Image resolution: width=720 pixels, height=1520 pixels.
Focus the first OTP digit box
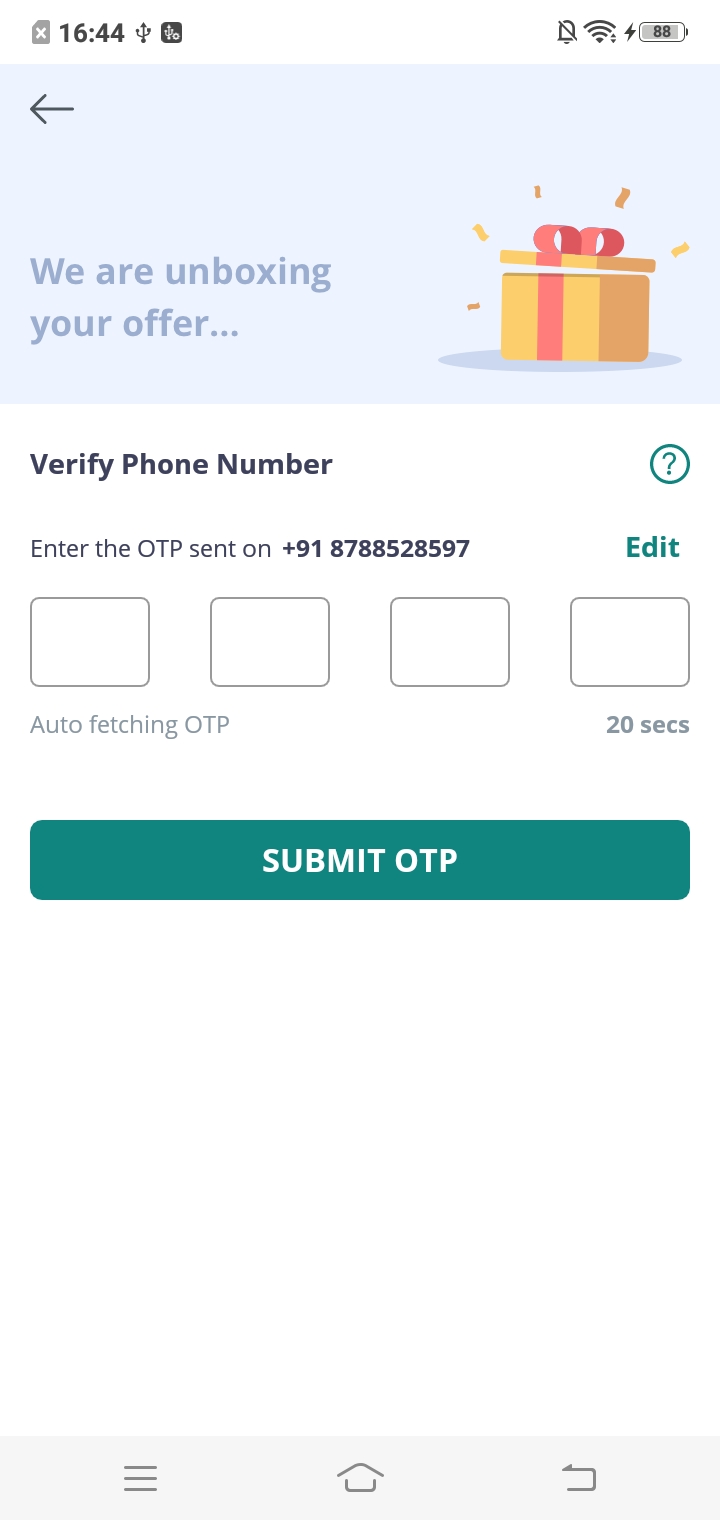point(90,642)
